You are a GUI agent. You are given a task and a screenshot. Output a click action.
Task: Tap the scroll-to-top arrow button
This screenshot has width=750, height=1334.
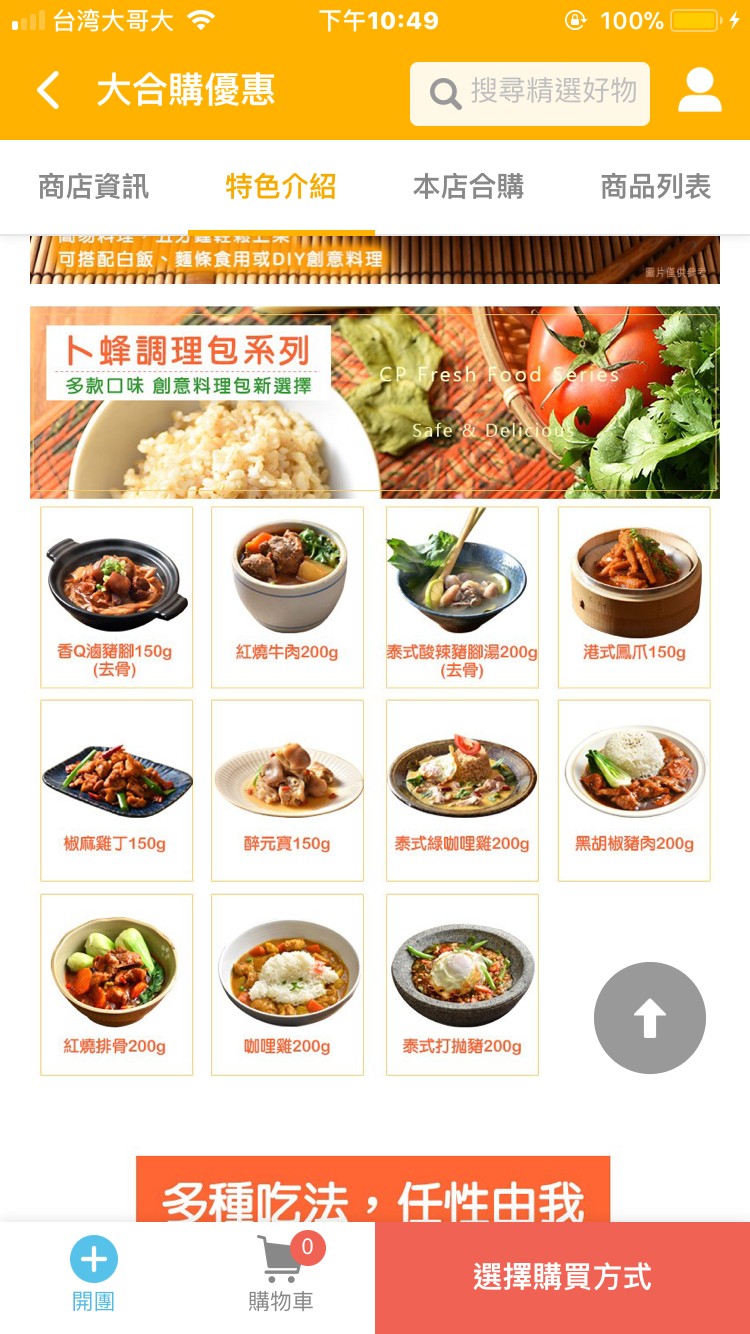[x=650, y=1018]
